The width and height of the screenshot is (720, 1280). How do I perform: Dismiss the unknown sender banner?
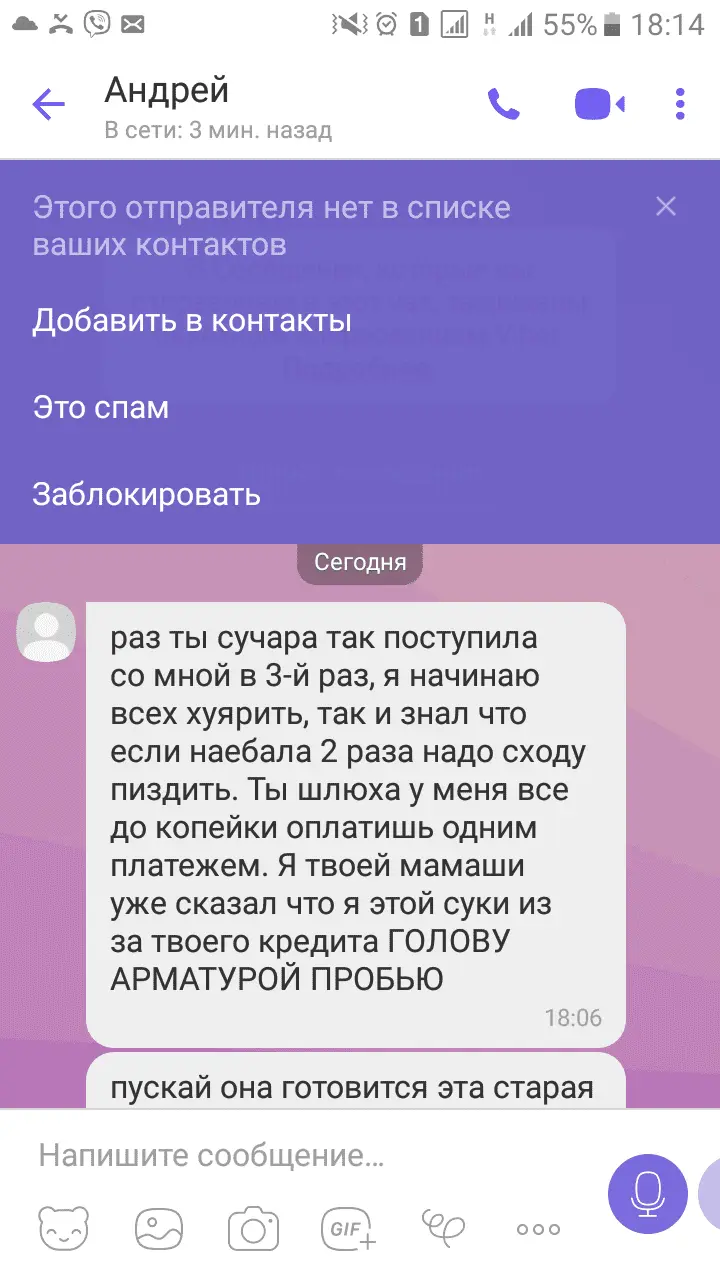point(666,207)
